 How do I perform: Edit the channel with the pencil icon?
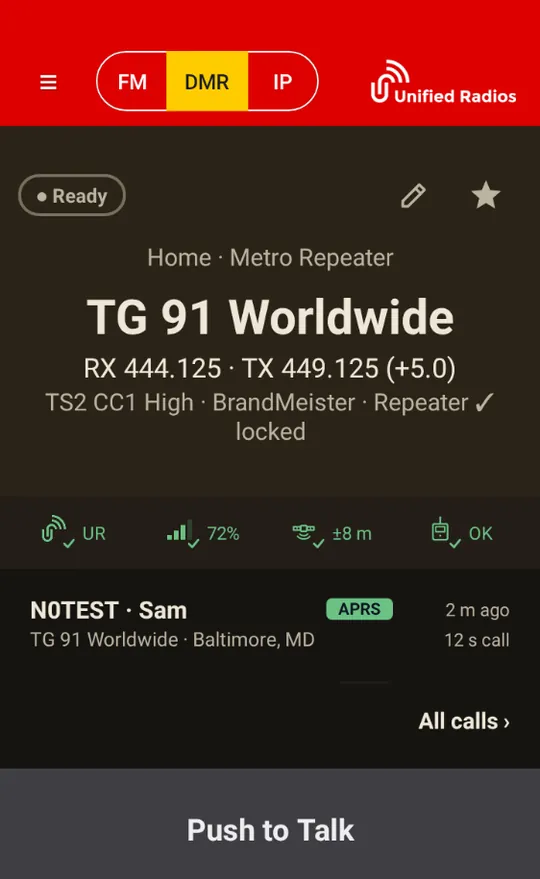413,196
